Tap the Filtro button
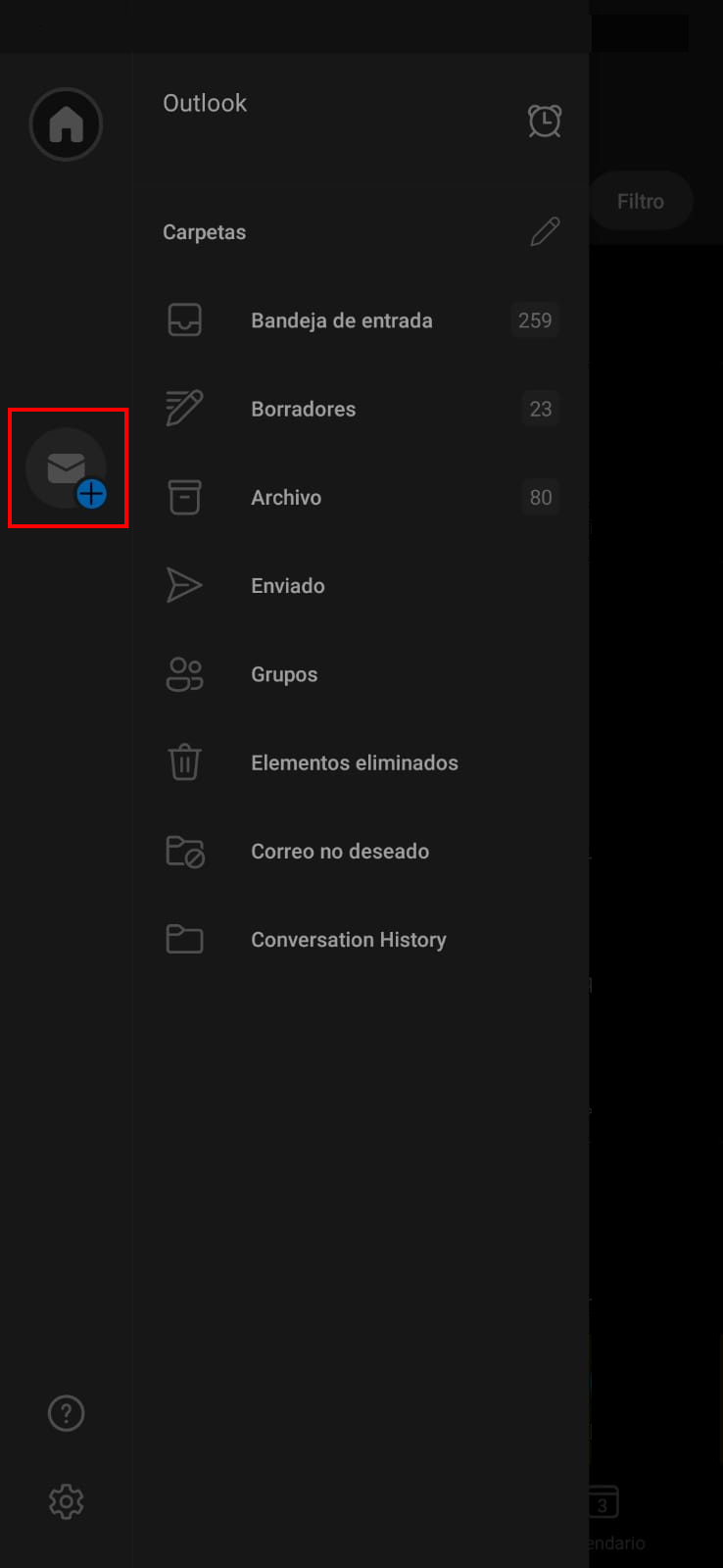Screen dimensions: 723x1568 click(641, 201)
